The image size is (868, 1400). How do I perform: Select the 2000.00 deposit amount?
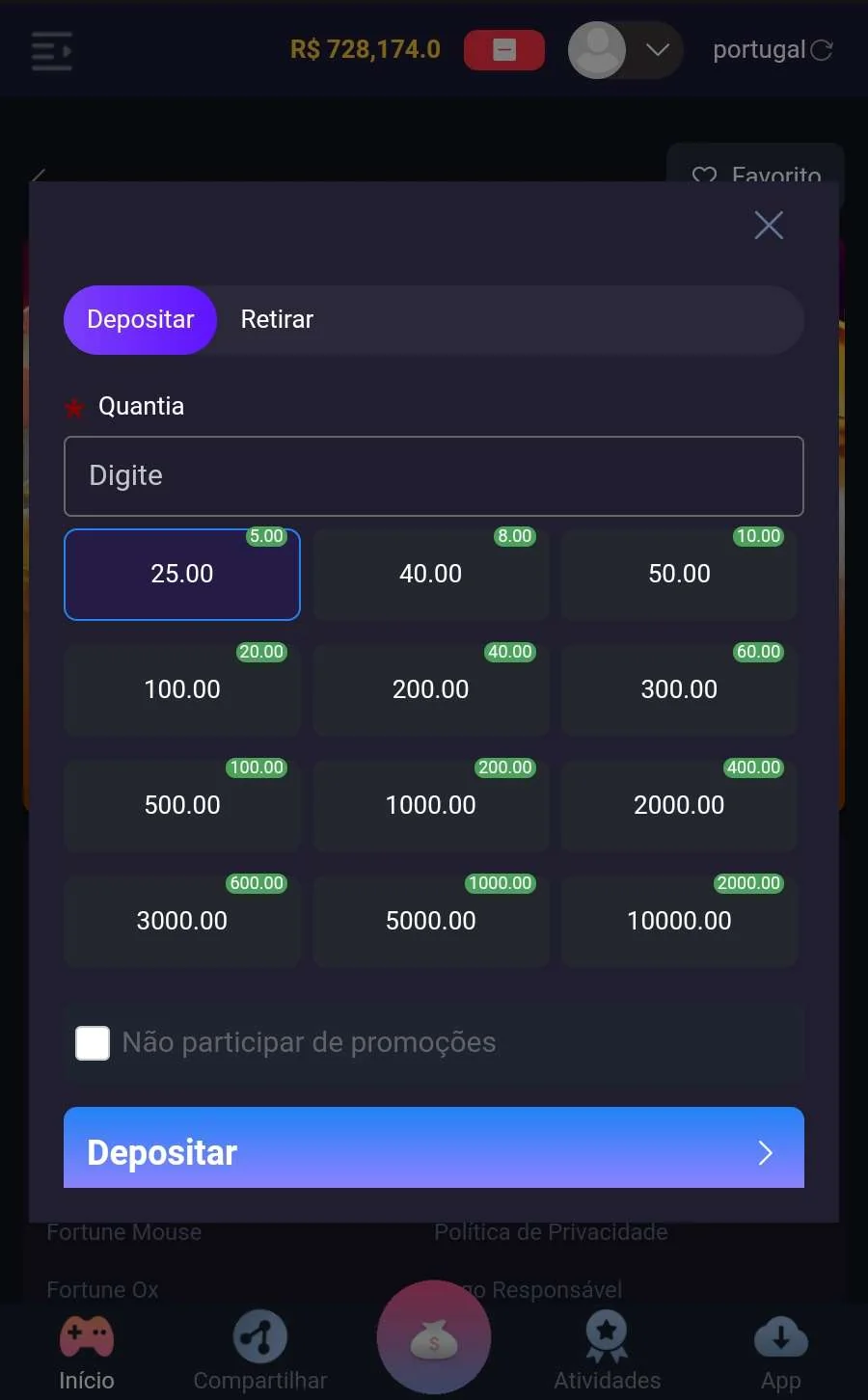[679, 806]
